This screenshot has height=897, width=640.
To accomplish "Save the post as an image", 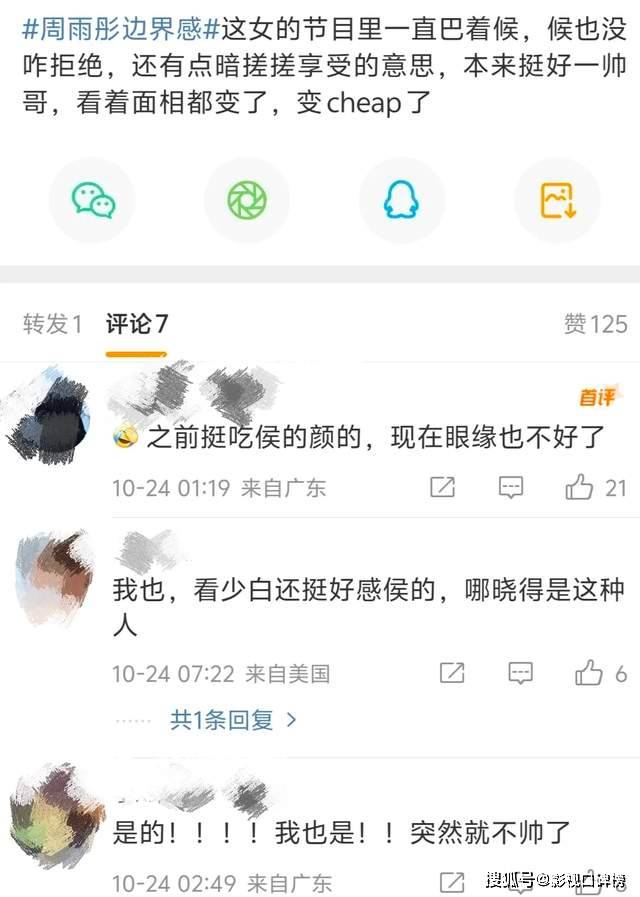I will 557,201.
